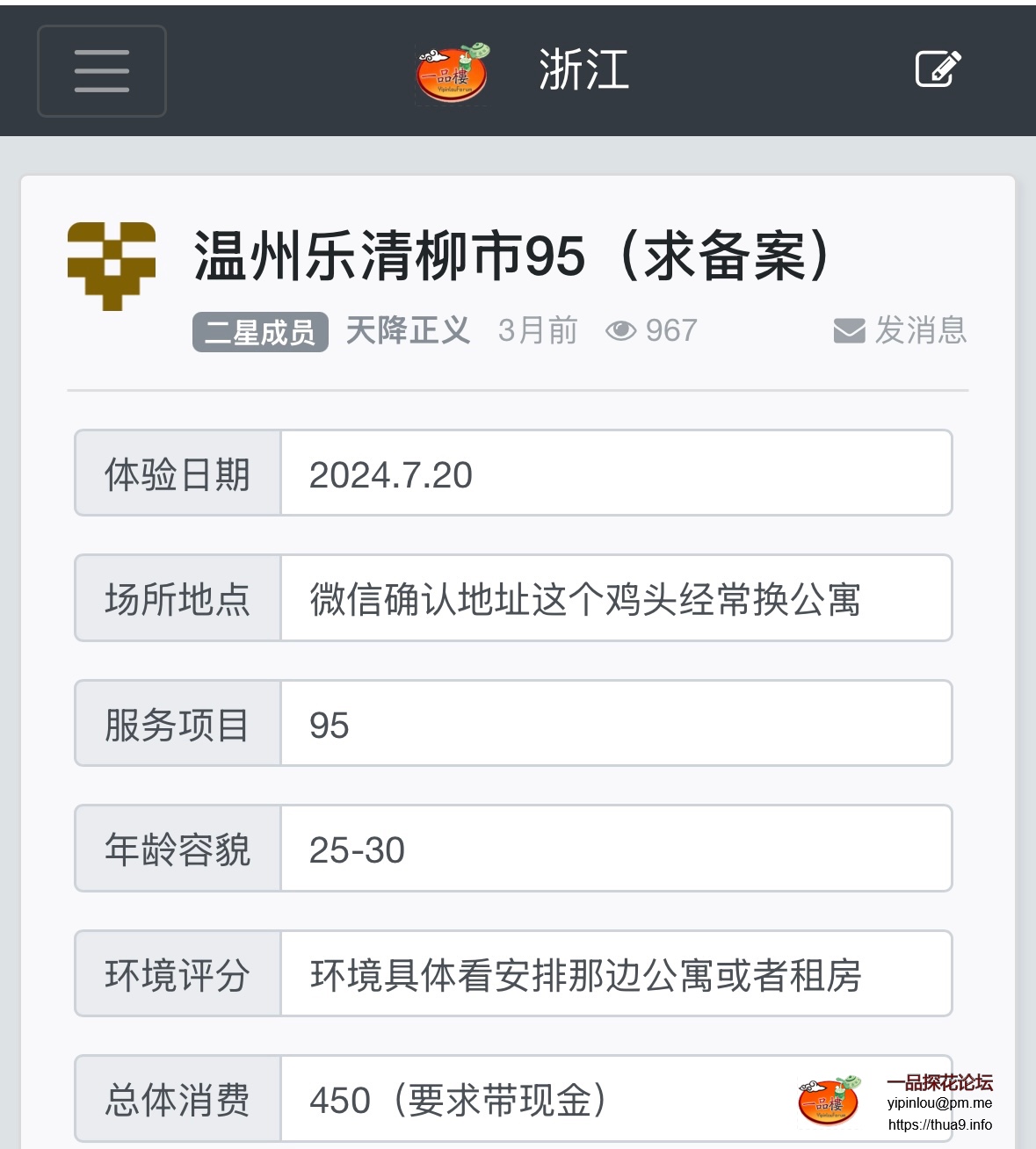Open the 浙江 forum section title
This screenshot has width=1036, height=1149.
coord(583,70)
